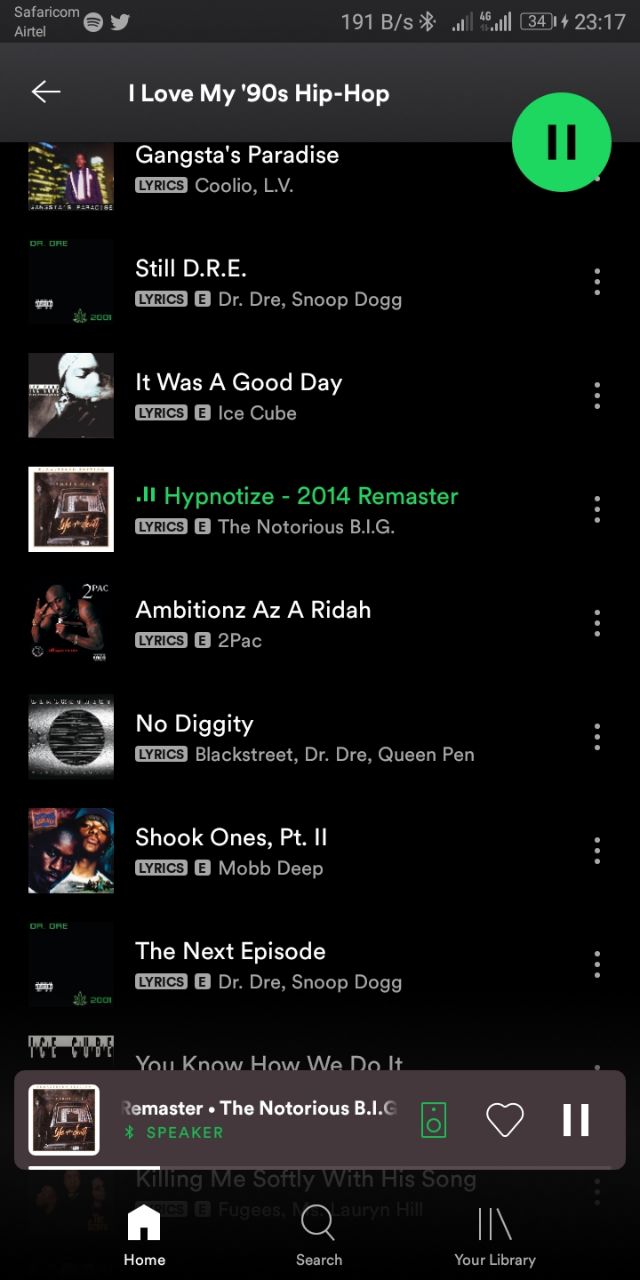Screen dimensions: 640x1280
Task: Open the speaker device picker
Action: pos(433,1119)
